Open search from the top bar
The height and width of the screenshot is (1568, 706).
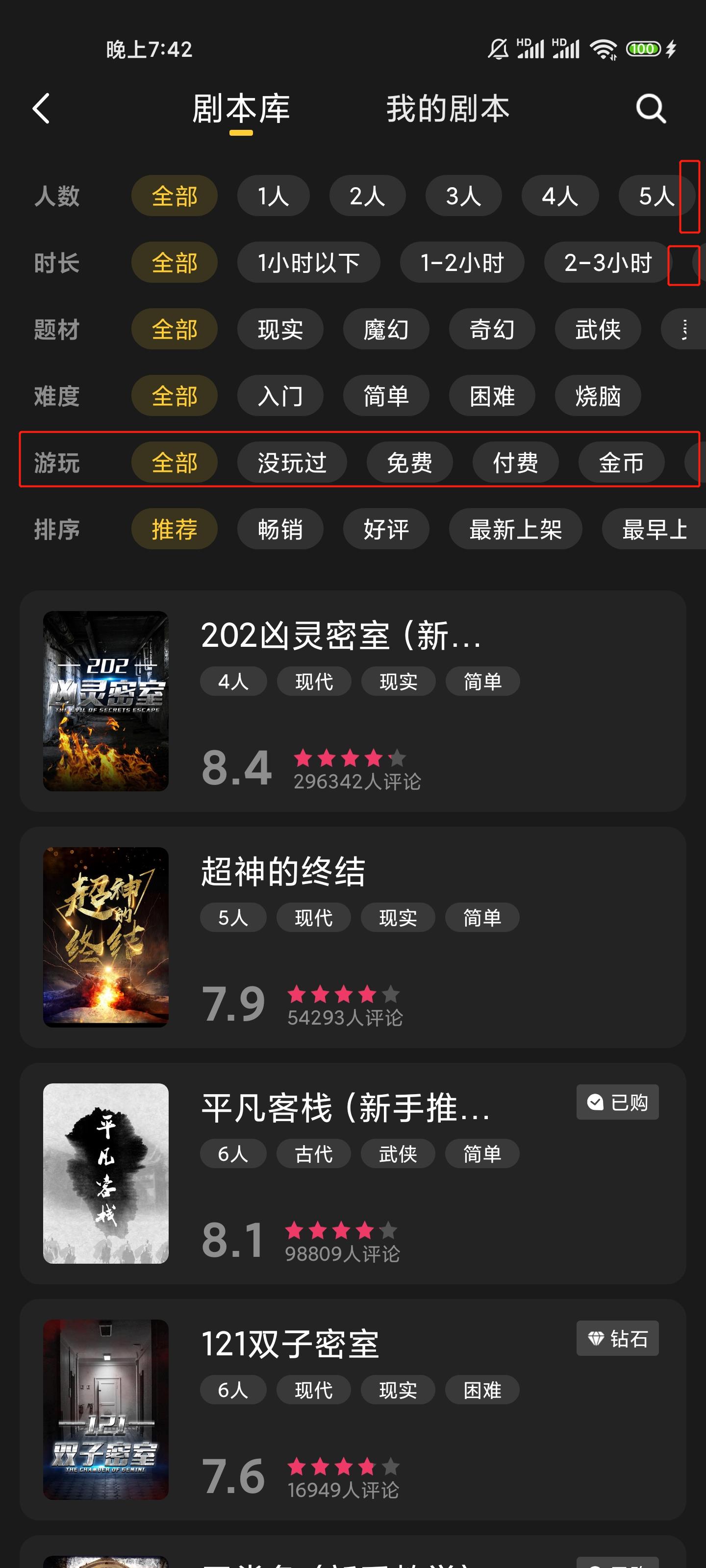tap(650, 108)
